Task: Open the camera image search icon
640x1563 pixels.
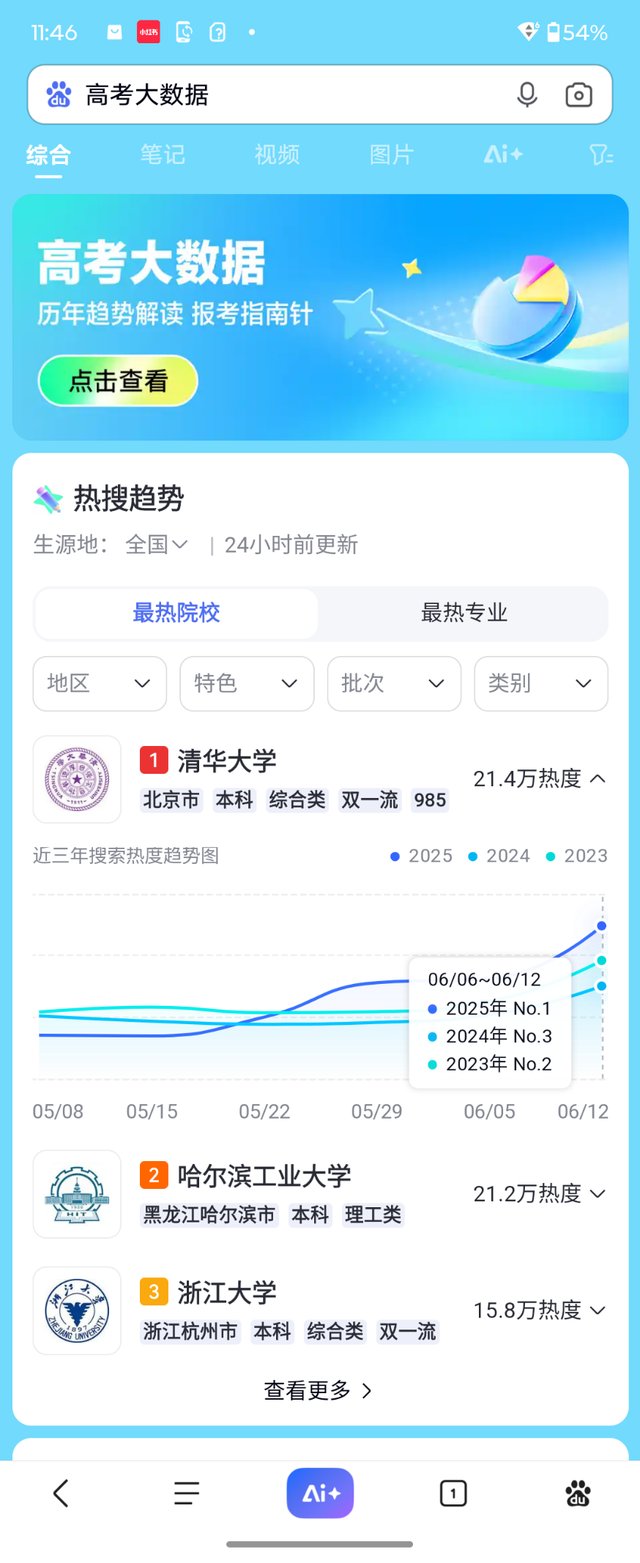Action: (579, 95)
